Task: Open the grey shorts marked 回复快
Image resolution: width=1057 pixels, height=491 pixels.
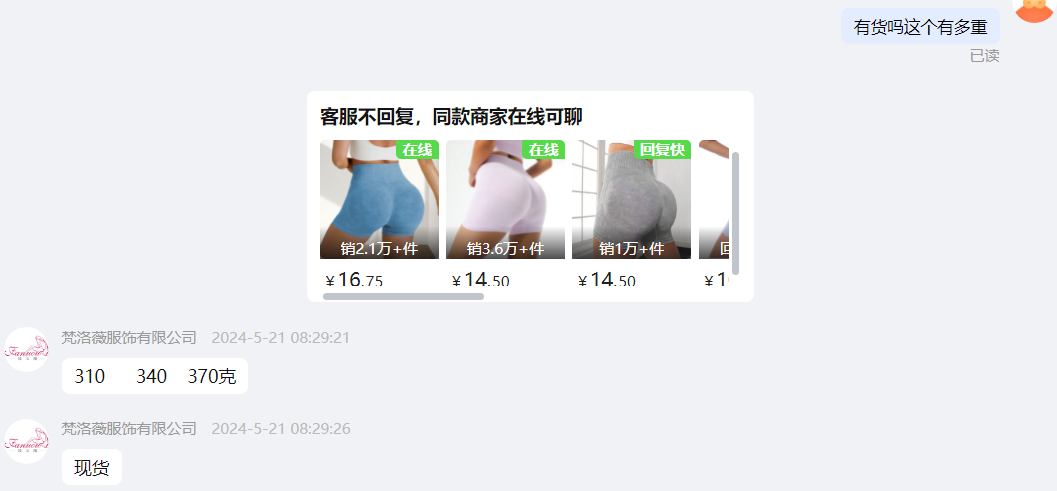Action: click(631, 200)
